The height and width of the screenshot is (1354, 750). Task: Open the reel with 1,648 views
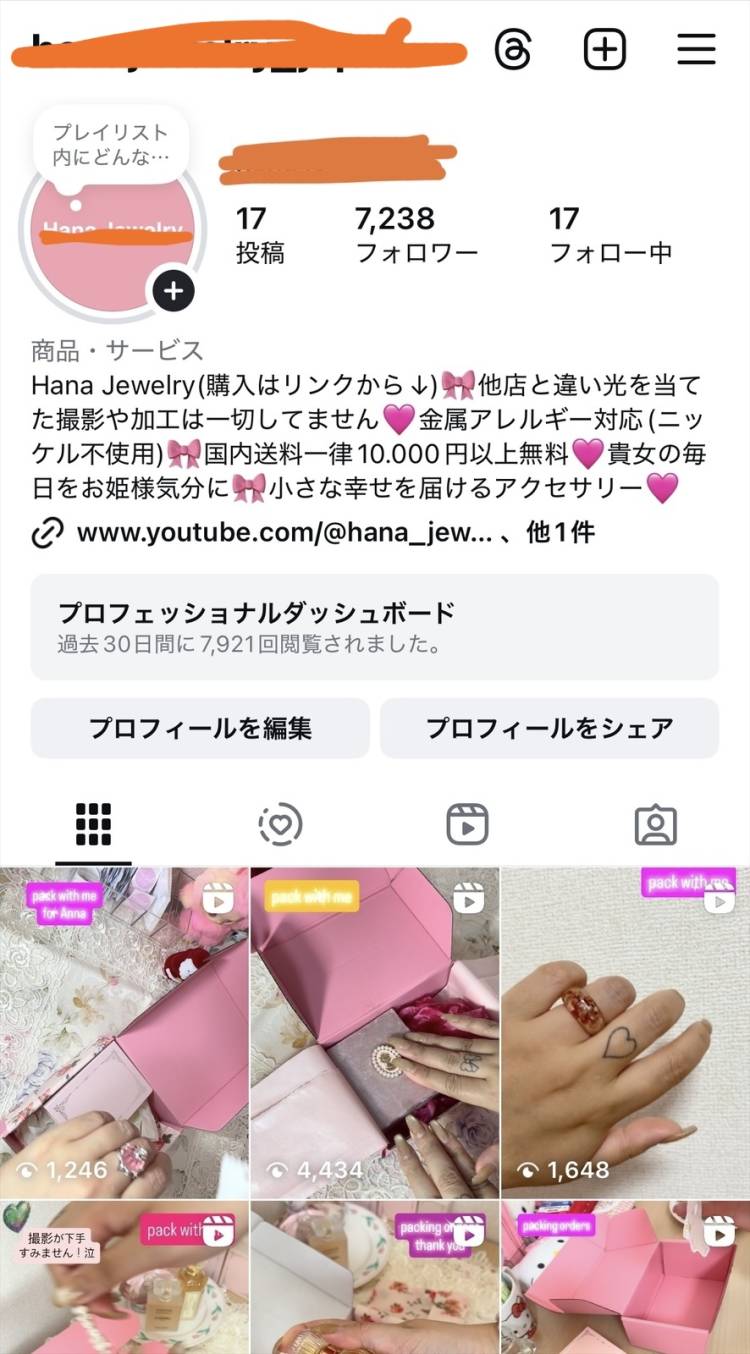[625, 1032]
